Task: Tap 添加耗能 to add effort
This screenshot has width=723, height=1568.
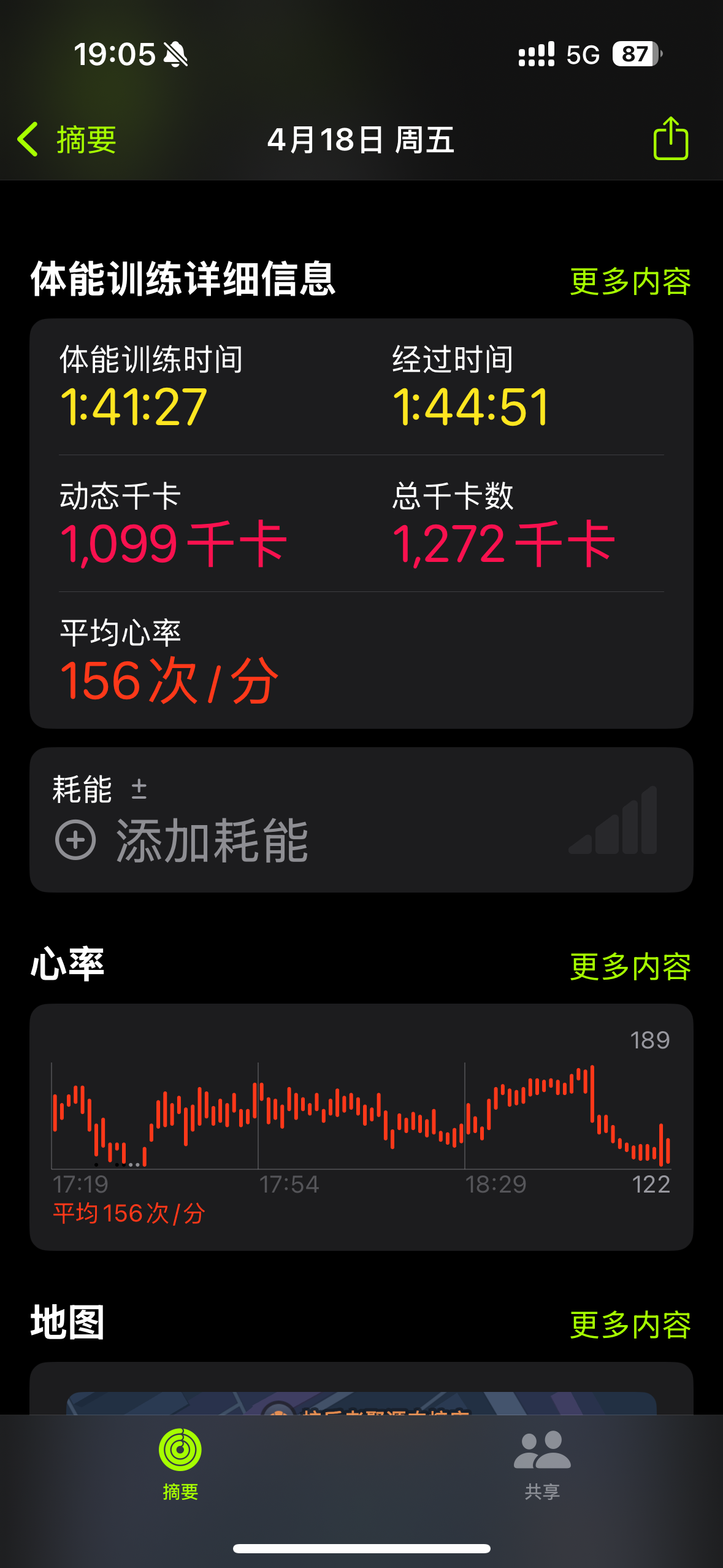Action: [182, 840]
